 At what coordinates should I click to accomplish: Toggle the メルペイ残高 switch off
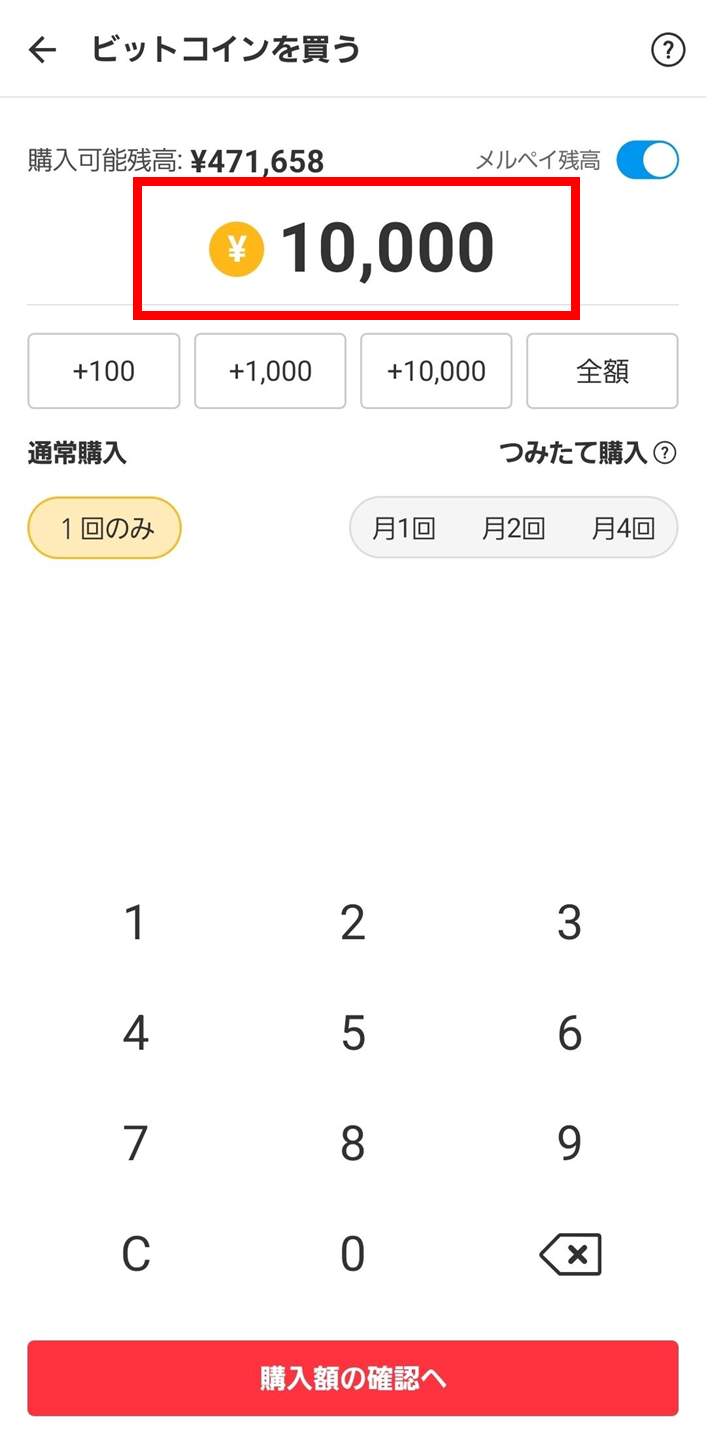(x=647, y=160)
